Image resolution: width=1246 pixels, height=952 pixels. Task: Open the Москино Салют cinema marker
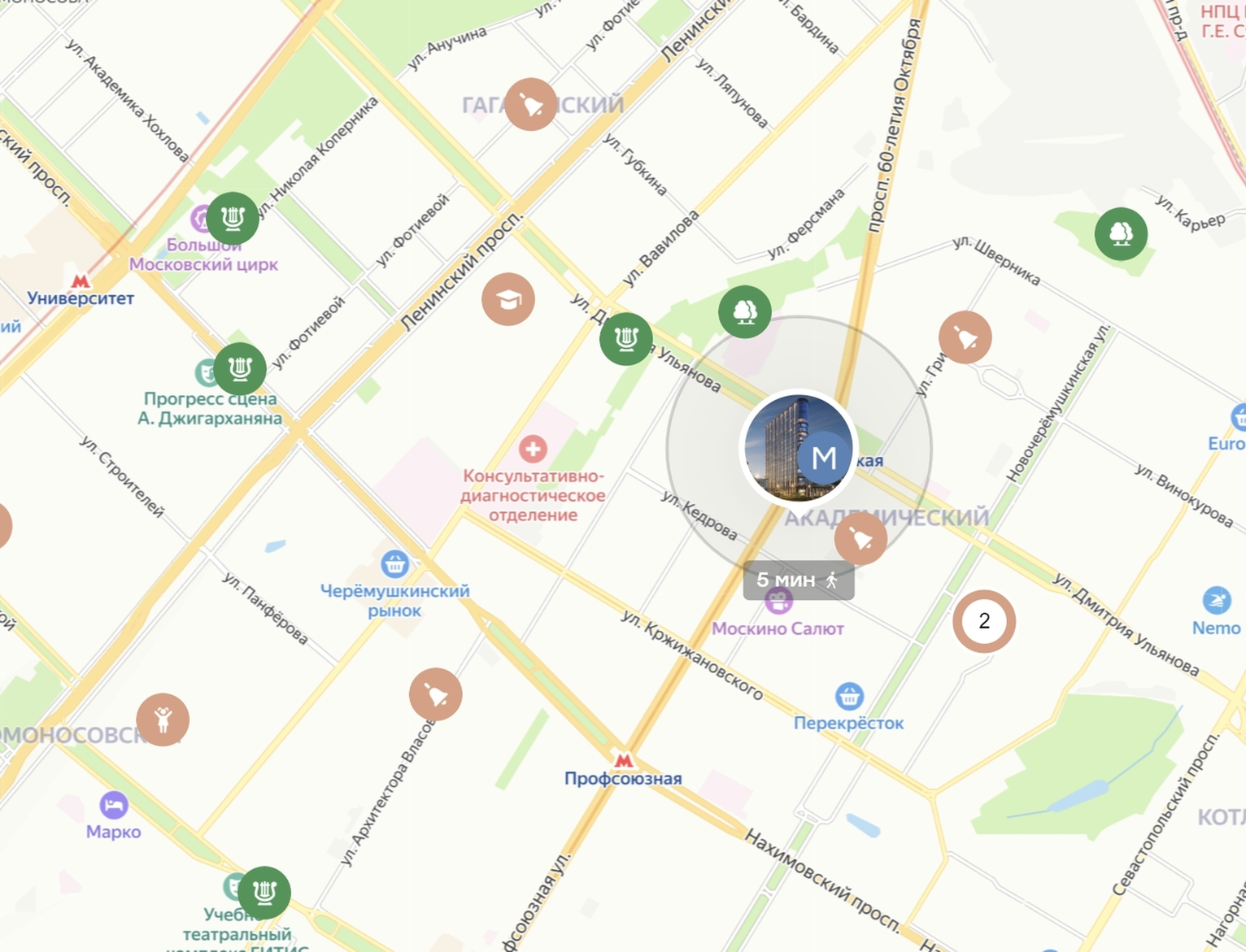(778, 601)
